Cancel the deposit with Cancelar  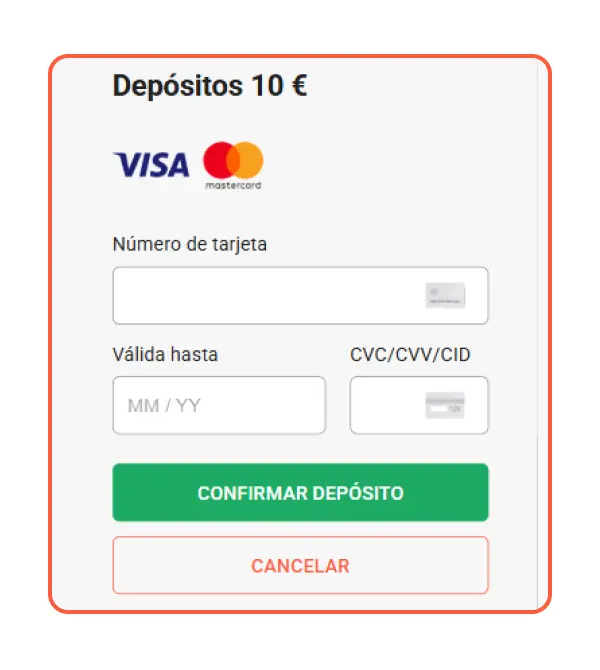pyautogui.click(x=300, y=566)
